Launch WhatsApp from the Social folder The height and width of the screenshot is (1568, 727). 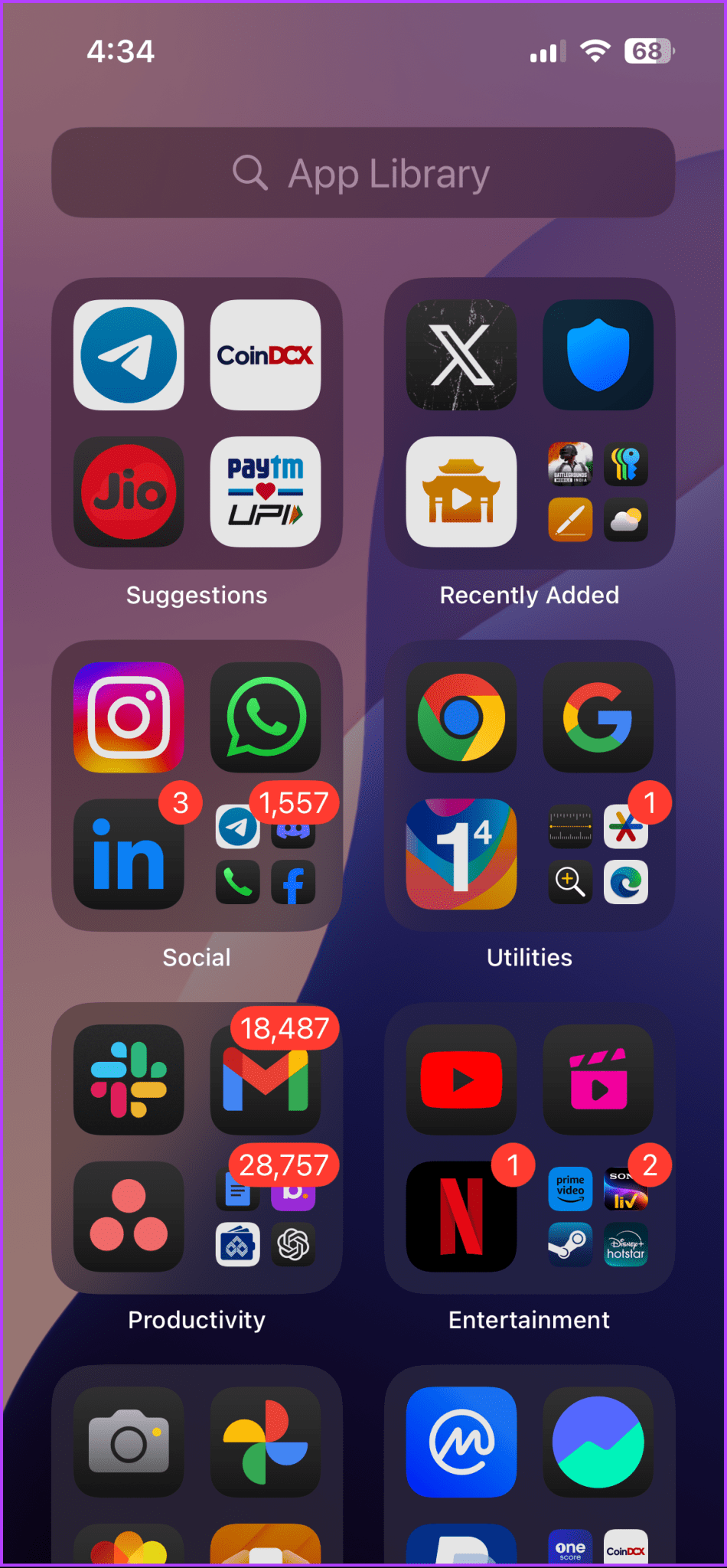pyautogui.click(x=265, y=717)
